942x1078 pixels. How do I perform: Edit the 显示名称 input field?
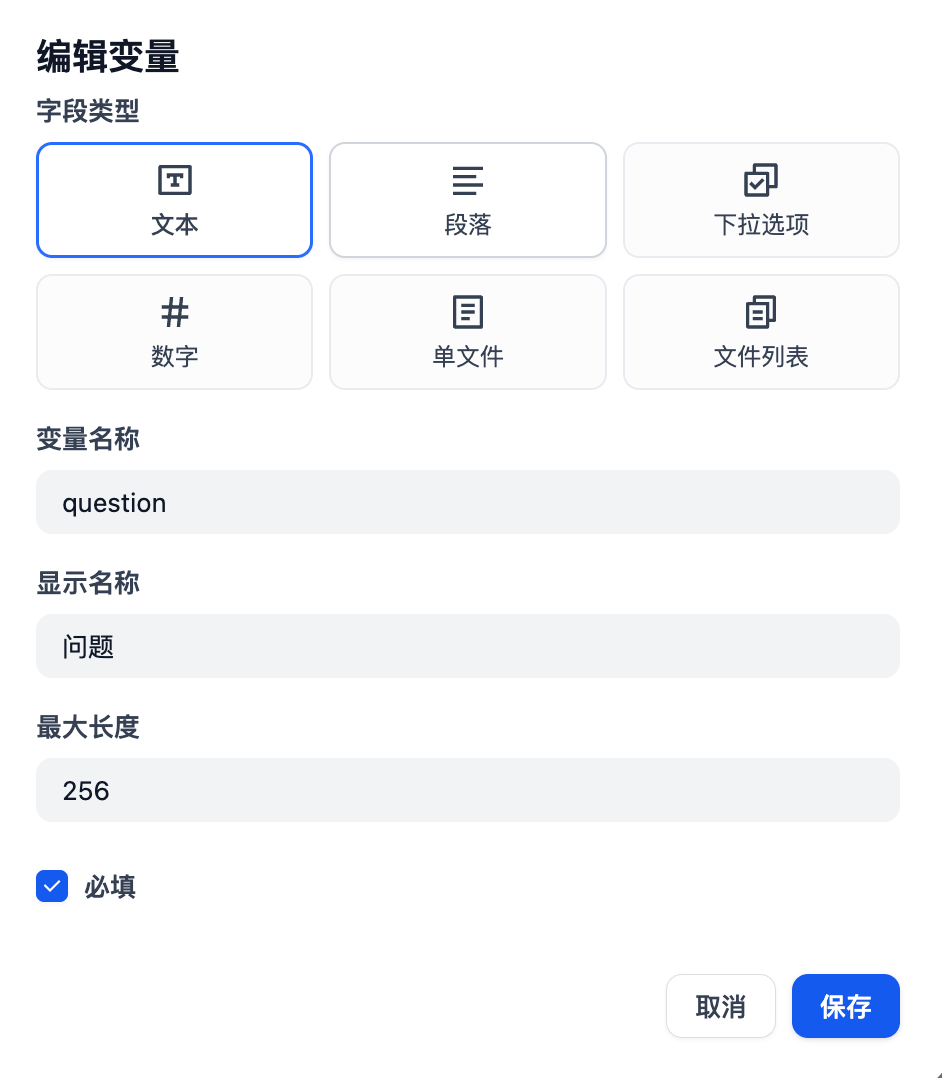[x=467, y=646]
